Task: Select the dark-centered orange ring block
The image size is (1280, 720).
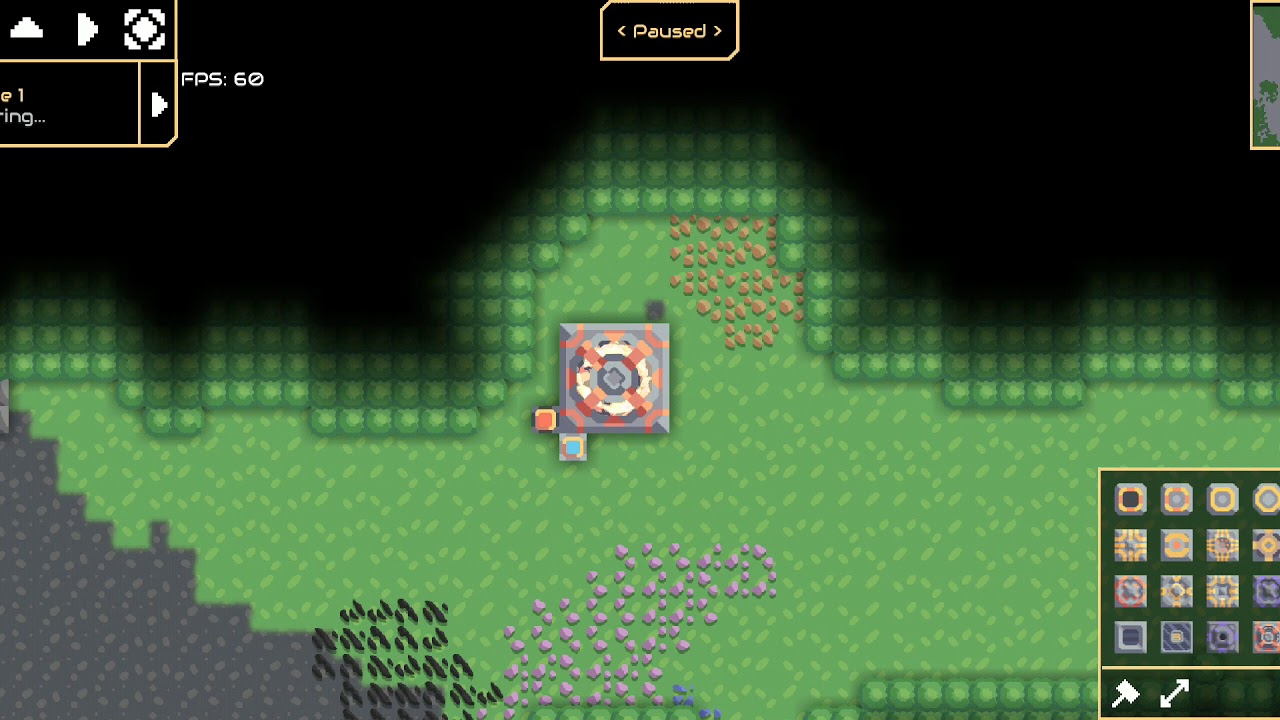Action: [1130, 499]
